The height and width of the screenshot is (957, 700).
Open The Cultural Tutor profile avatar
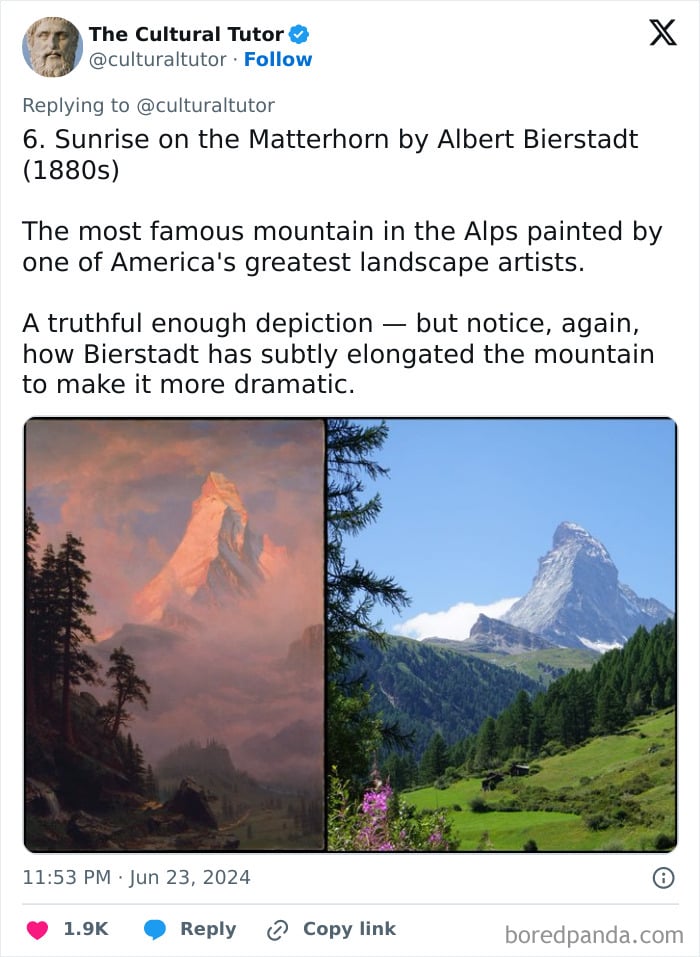pos(52,47)
